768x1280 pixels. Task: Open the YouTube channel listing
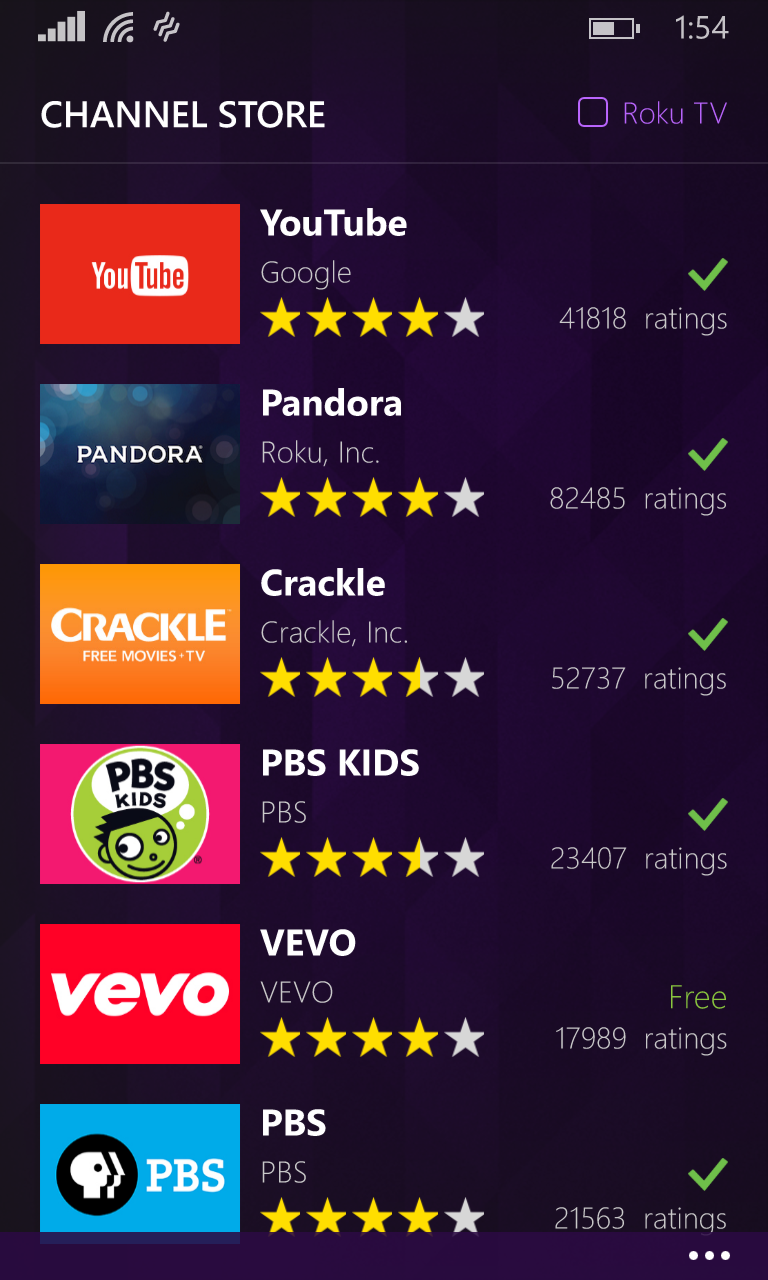pos(384,274)
